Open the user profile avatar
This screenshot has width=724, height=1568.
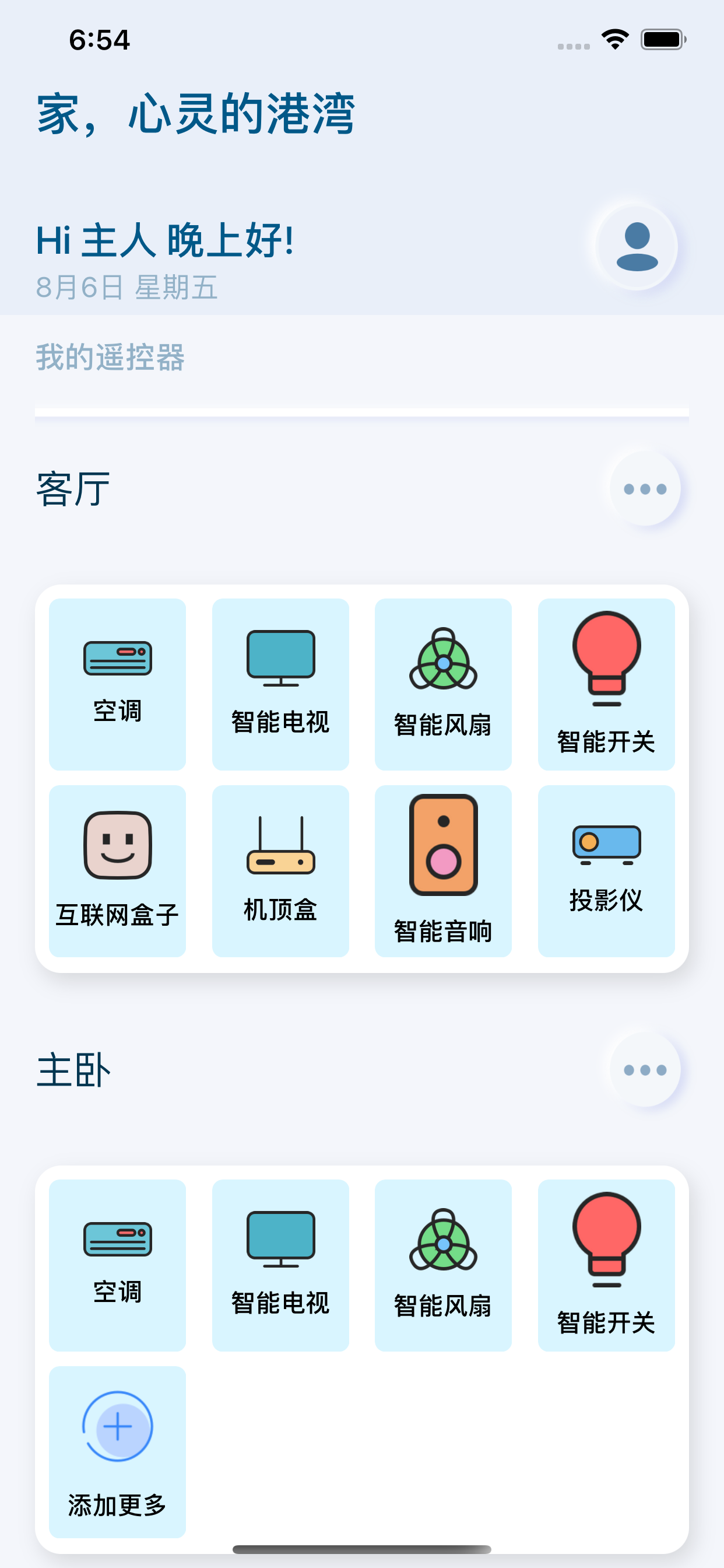point(635,246)
